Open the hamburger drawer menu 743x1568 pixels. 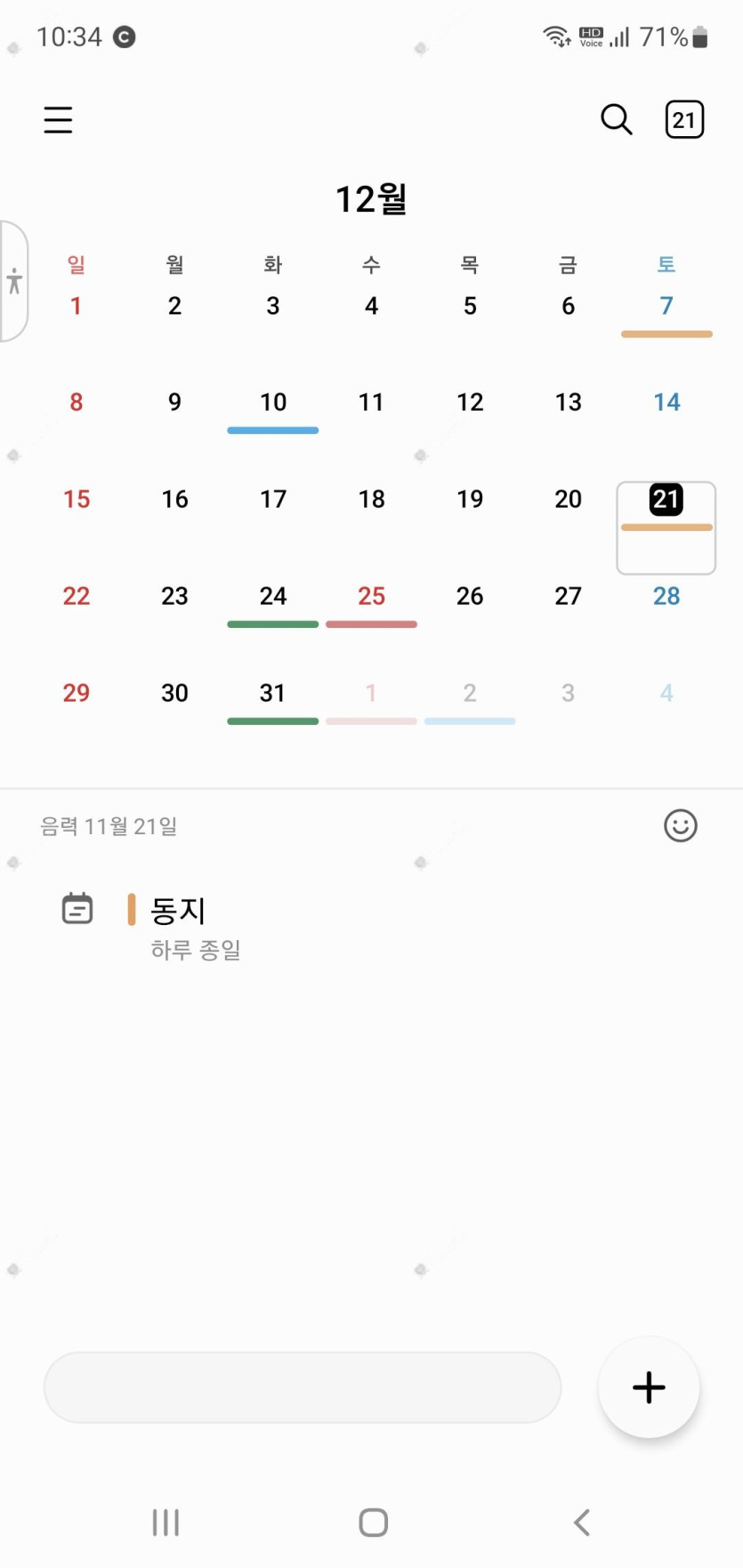tap(58, 119)
